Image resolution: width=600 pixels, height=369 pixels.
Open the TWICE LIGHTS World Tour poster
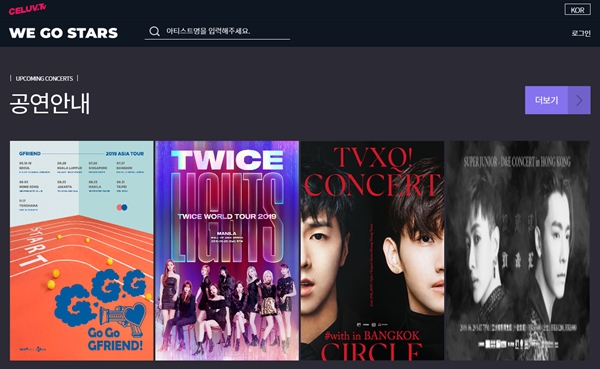pos(227,251)
